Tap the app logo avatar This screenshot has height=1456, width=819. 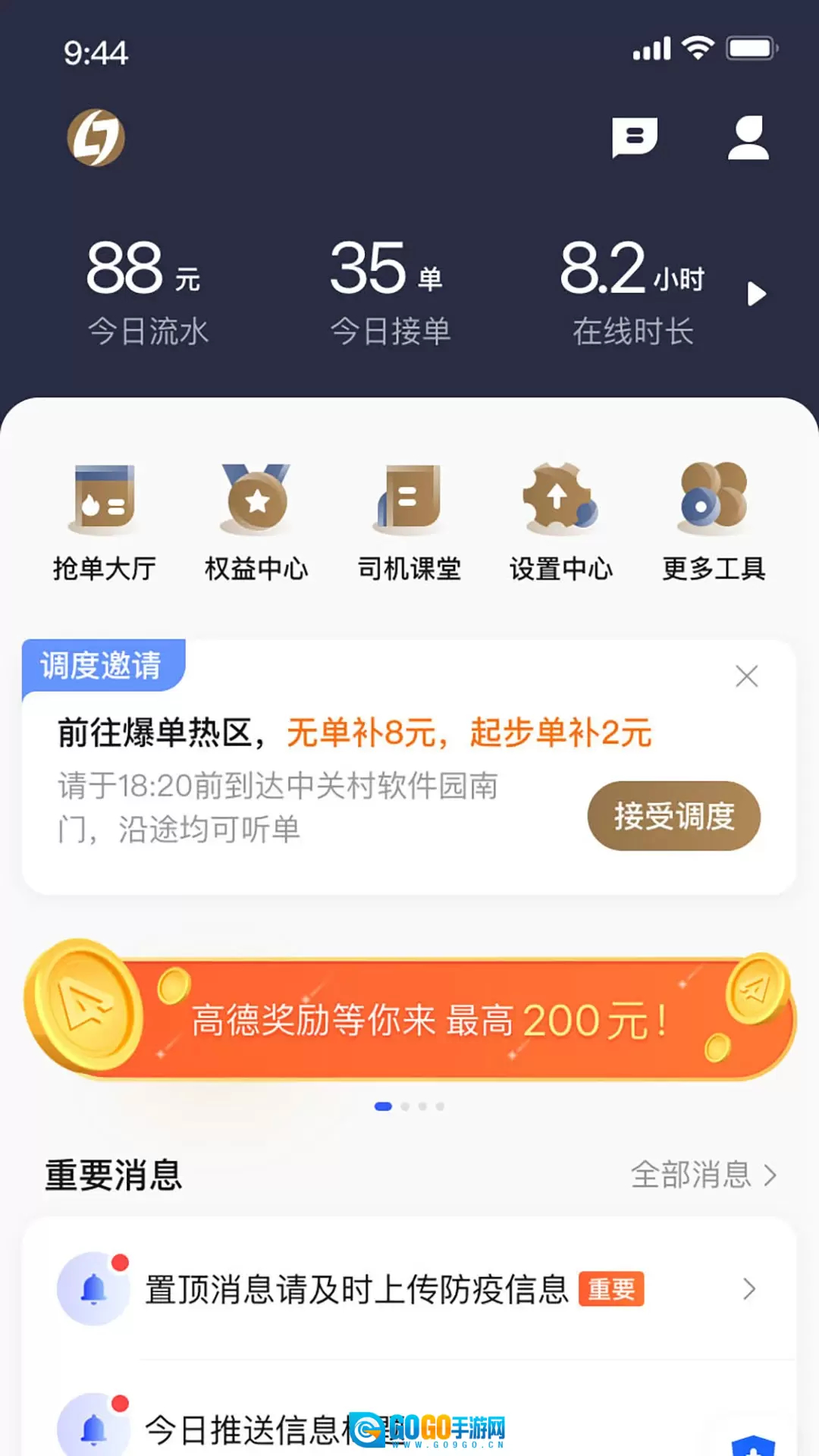(x=96, y=137)
